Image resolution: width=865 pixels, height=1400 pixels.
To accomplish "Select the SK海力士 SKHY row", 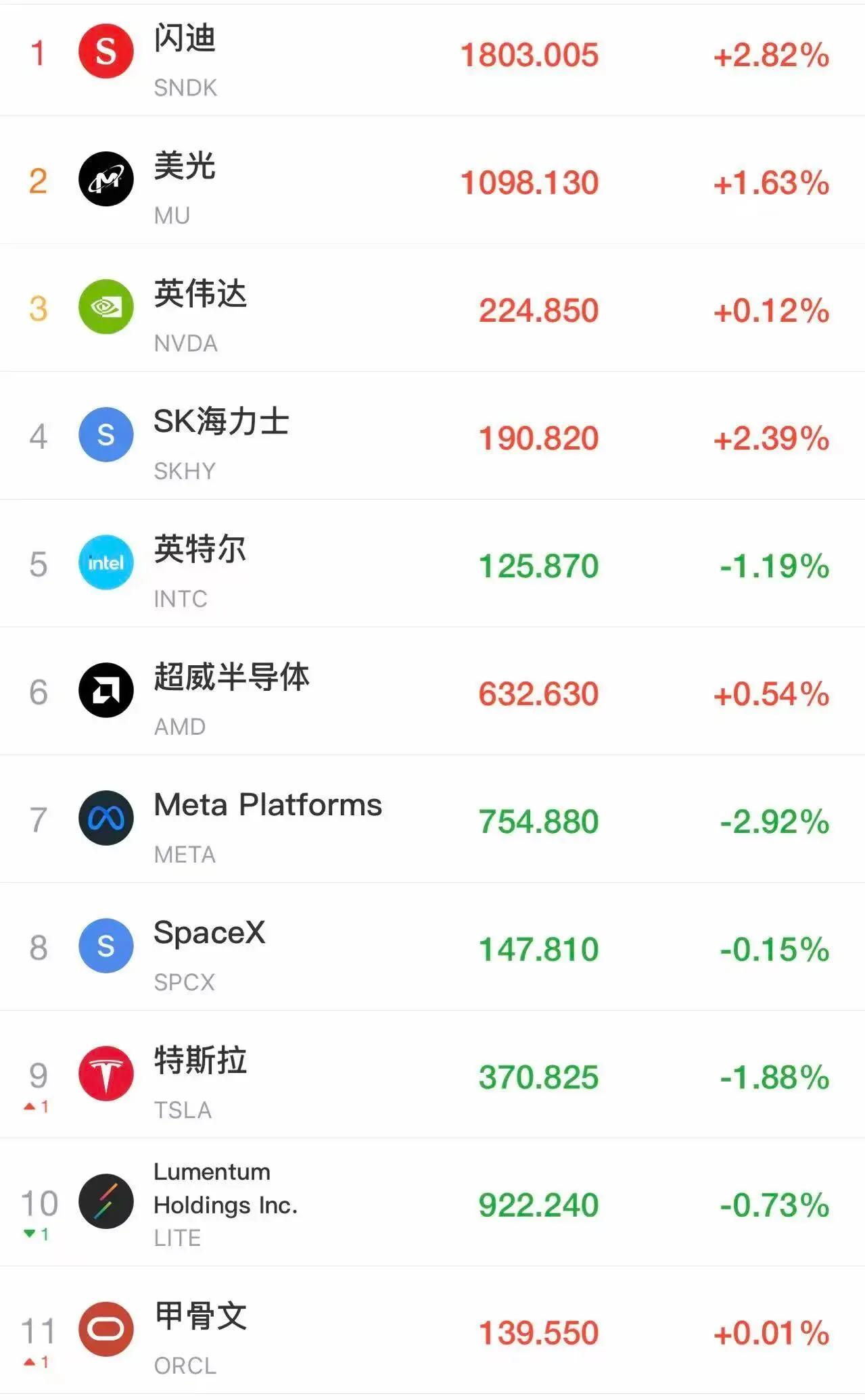I will pos(432,435).
